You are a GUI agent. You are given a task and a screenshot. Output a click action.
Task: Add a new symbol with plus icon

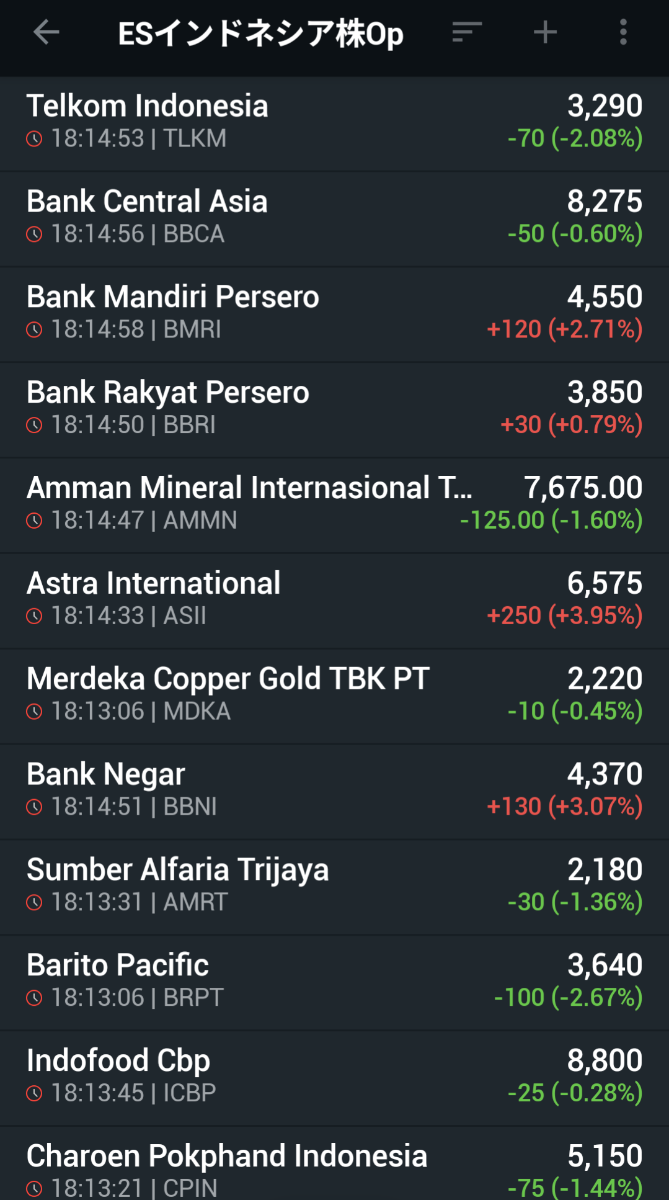(545, 33)
